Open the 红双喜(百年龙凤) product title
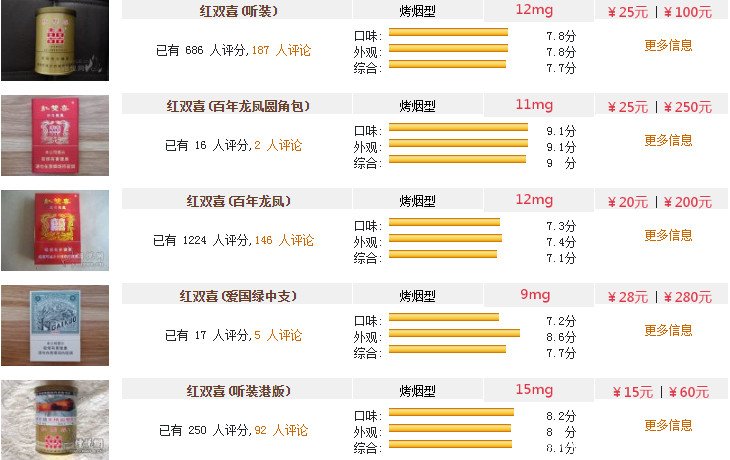 (239, 201)
